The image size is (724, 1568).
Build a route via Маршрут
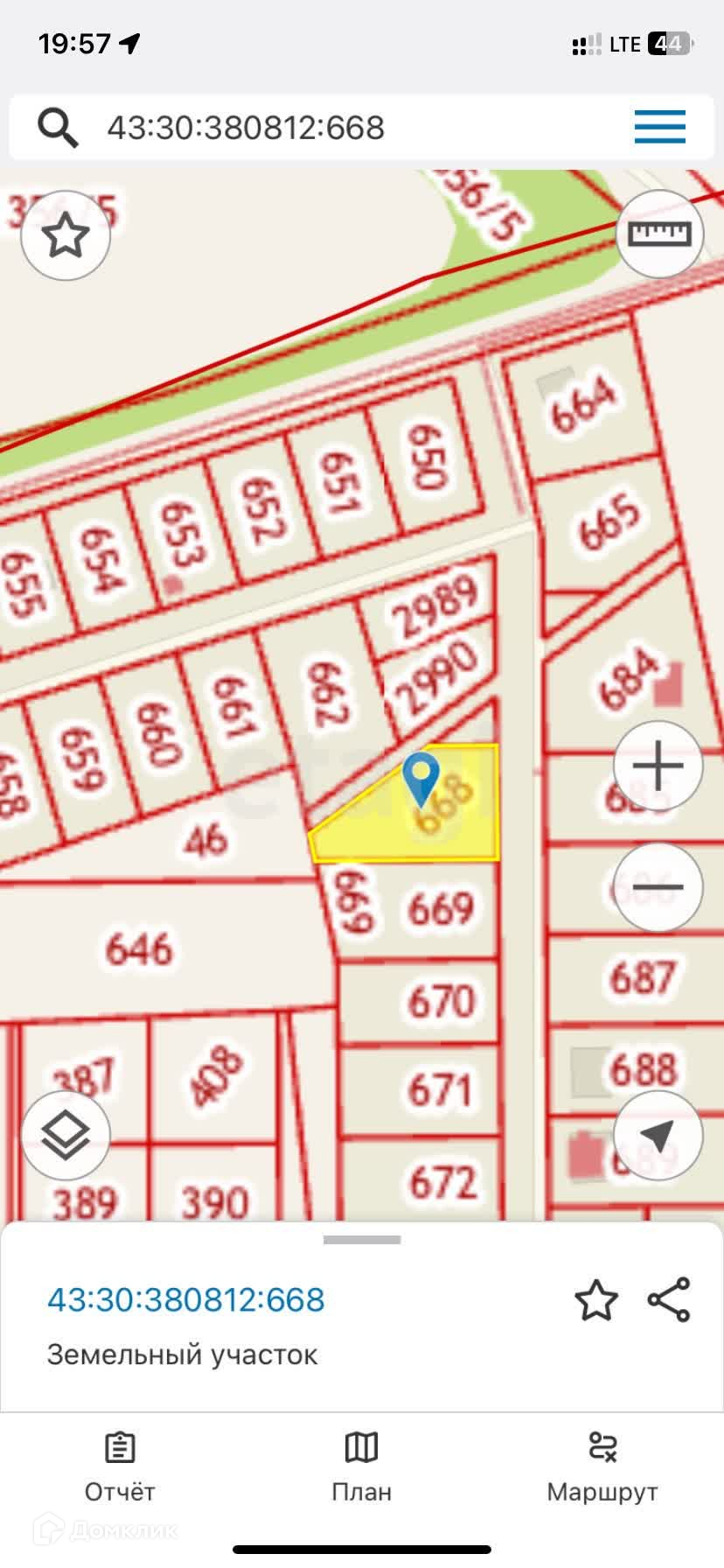tap(602, 1468)
